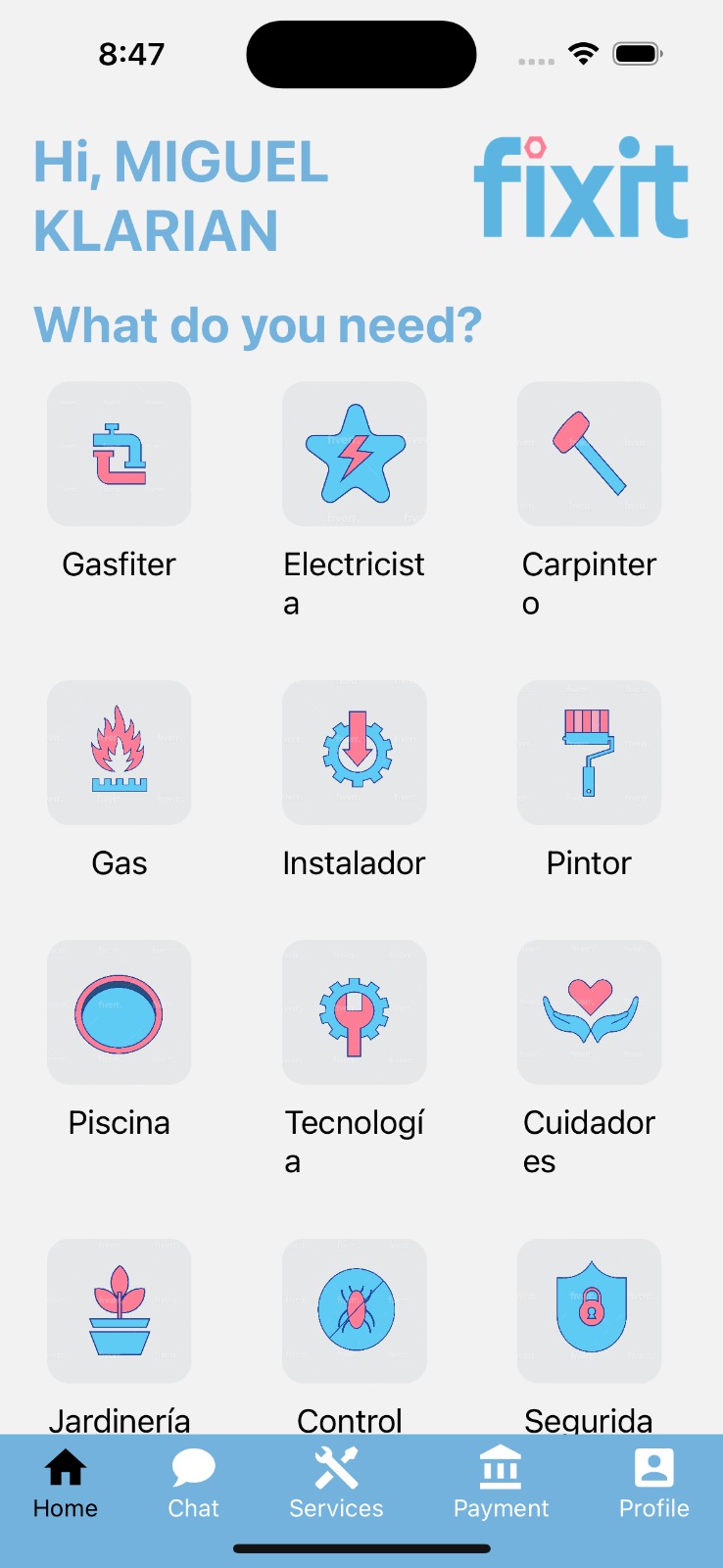Select the Electricista service
Image resolution: width=723 pixels, height=1568 pixels.
[354, 454]
